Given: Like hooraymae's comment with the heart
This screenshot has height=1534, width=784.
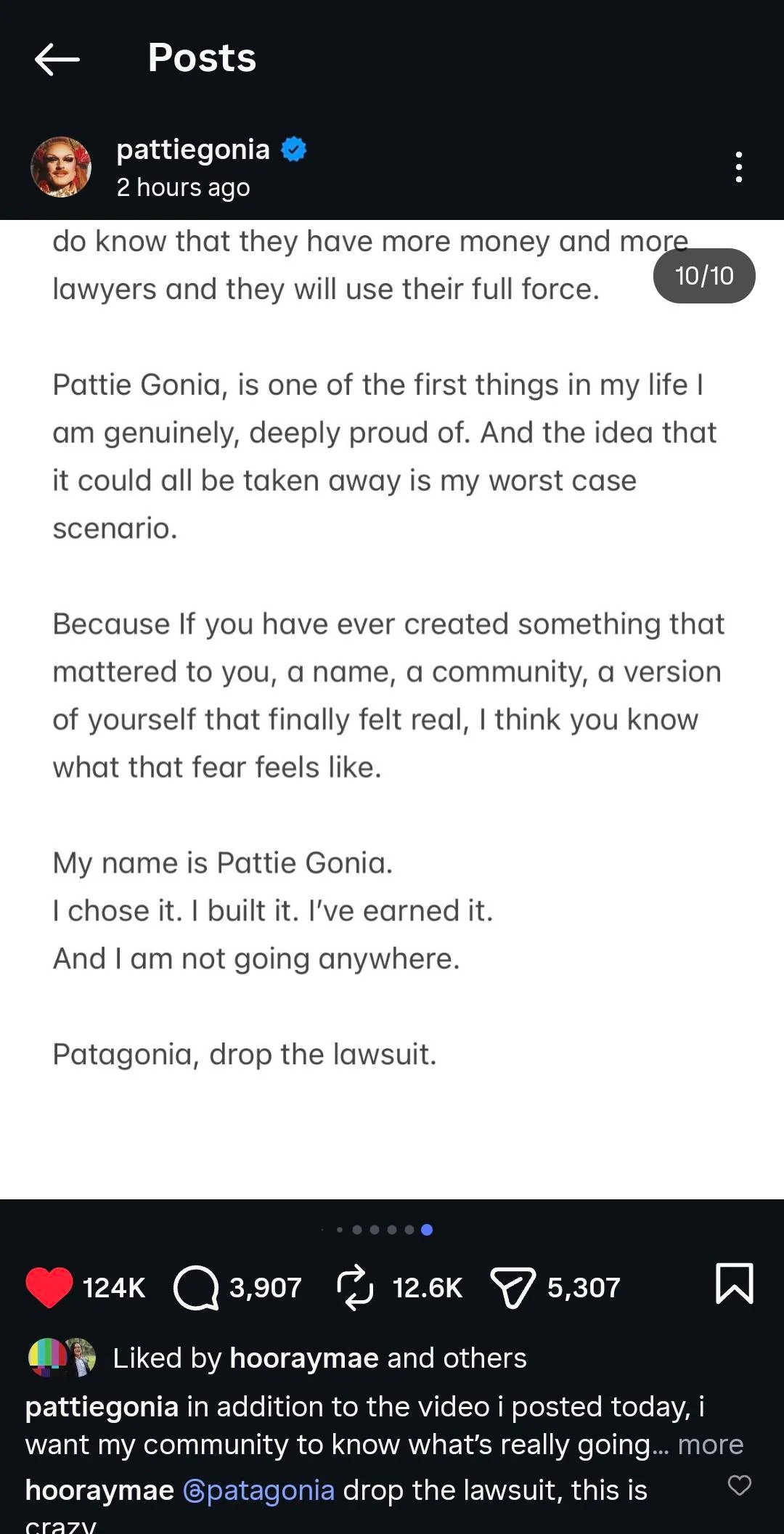Looking at the screenshot, I should click(x=739, y=1485).
